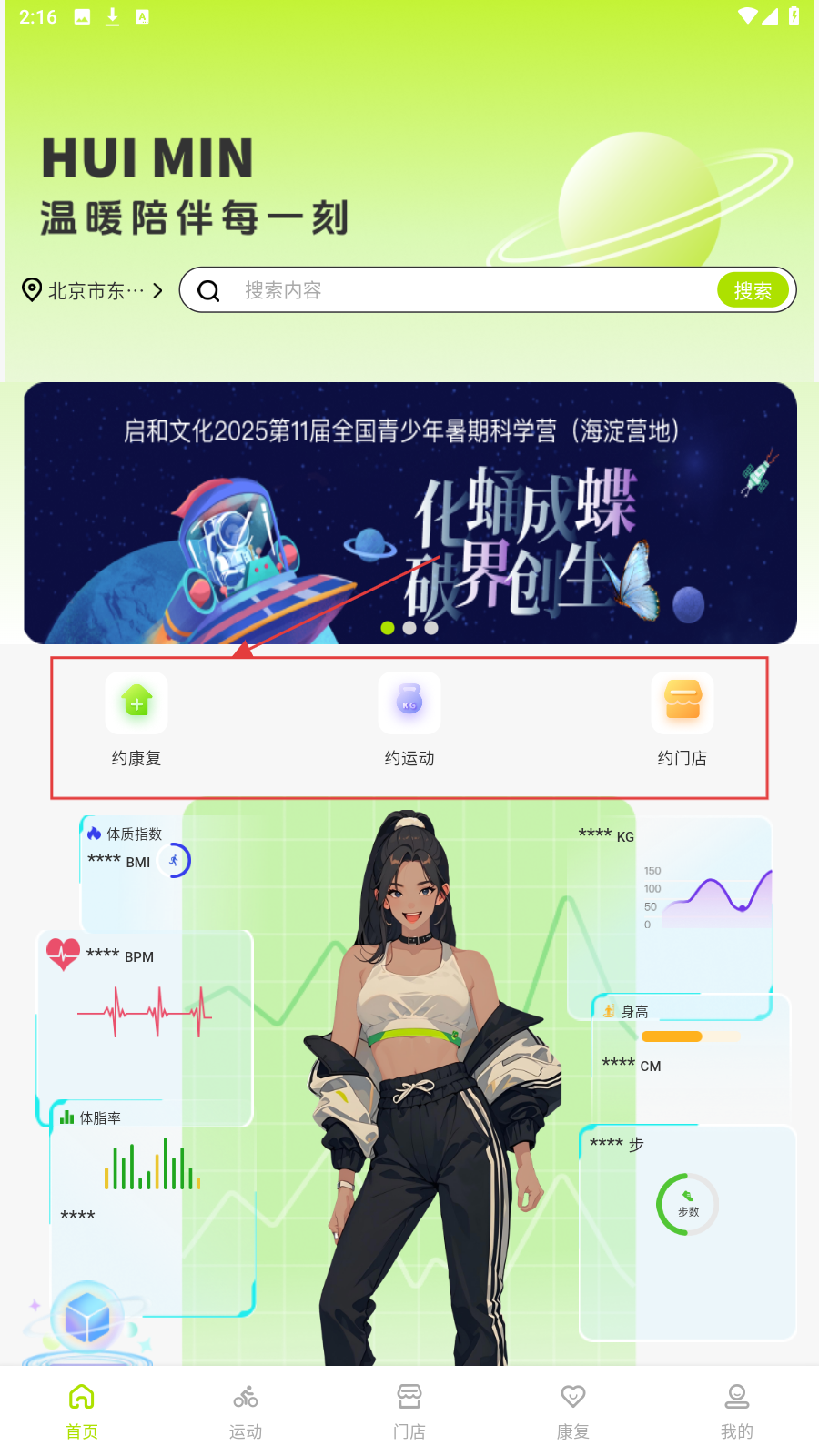Tap the green 搜索 button

point(752,290)
